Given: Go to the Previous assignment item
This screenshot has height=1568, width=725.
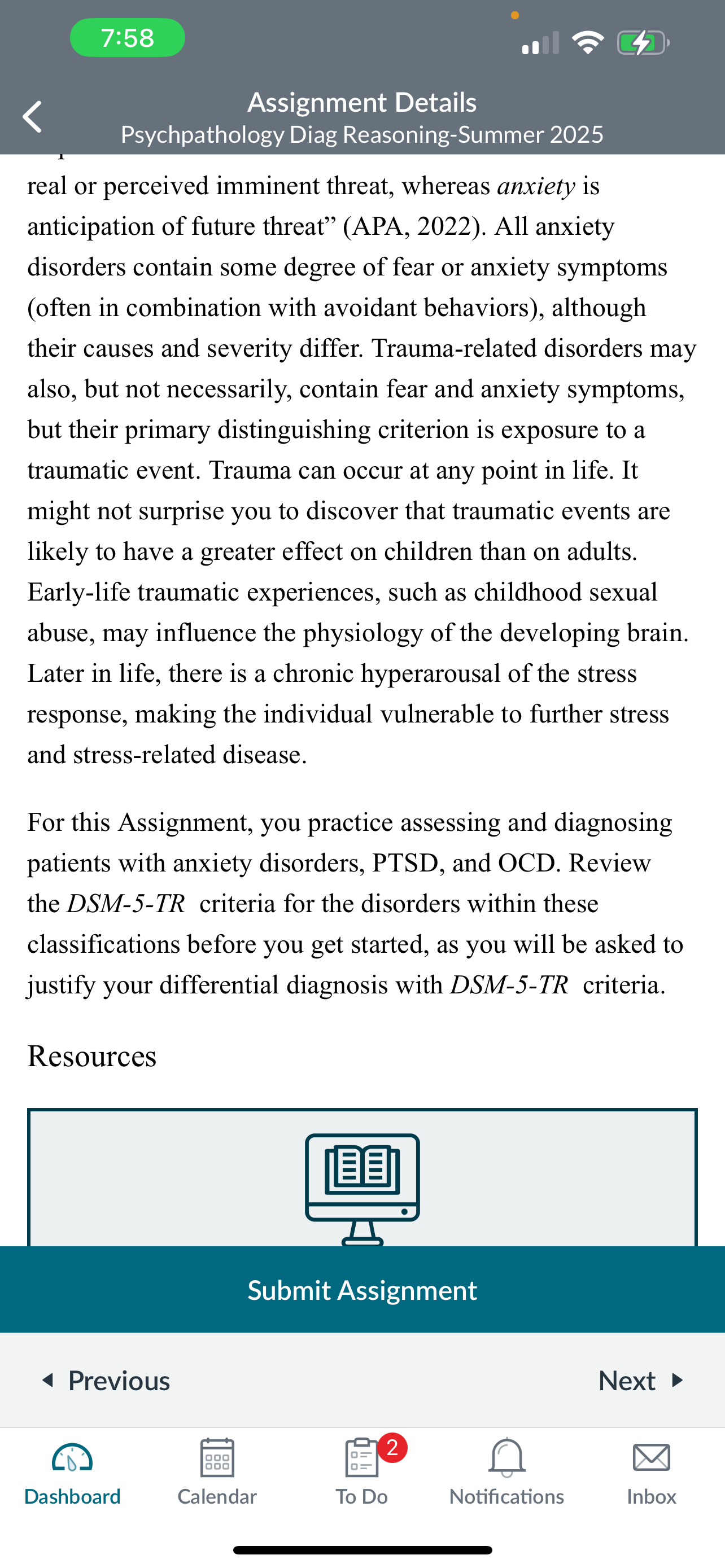Looking at the screenshot, I should point(106,1381).
